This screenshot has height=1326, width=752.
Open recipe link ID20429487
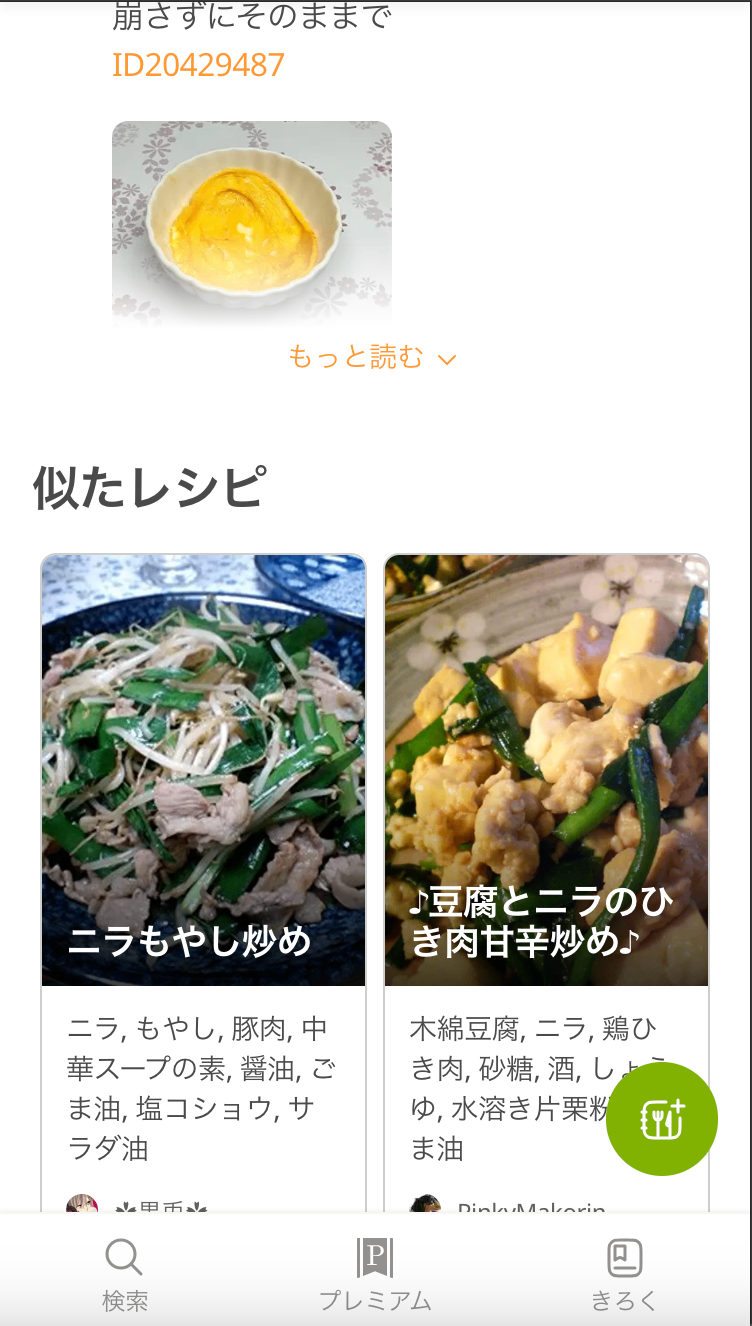coord(198,65)
